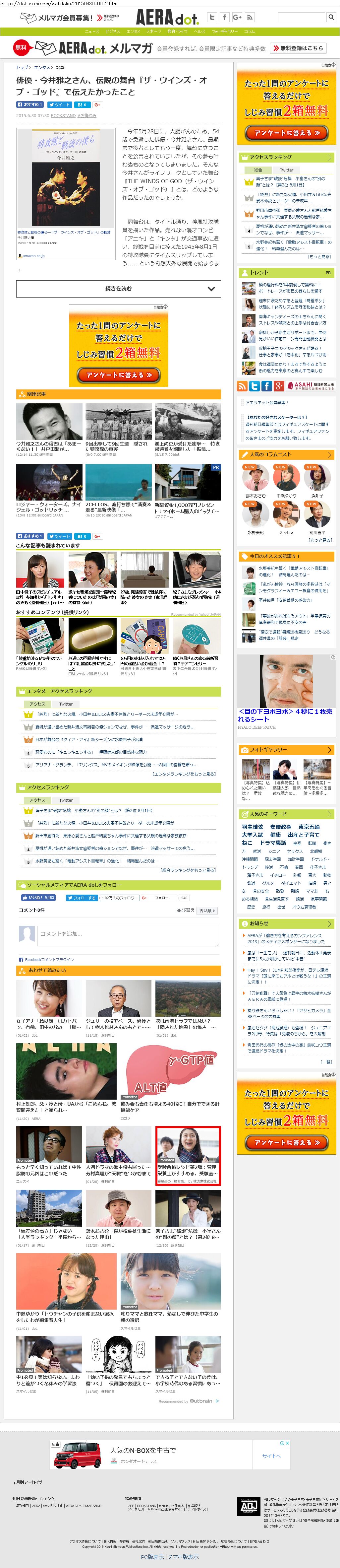This screenshot has width=340, height=1568.
Task: View more columnists via もっと見る
Action: coord(319,540)
